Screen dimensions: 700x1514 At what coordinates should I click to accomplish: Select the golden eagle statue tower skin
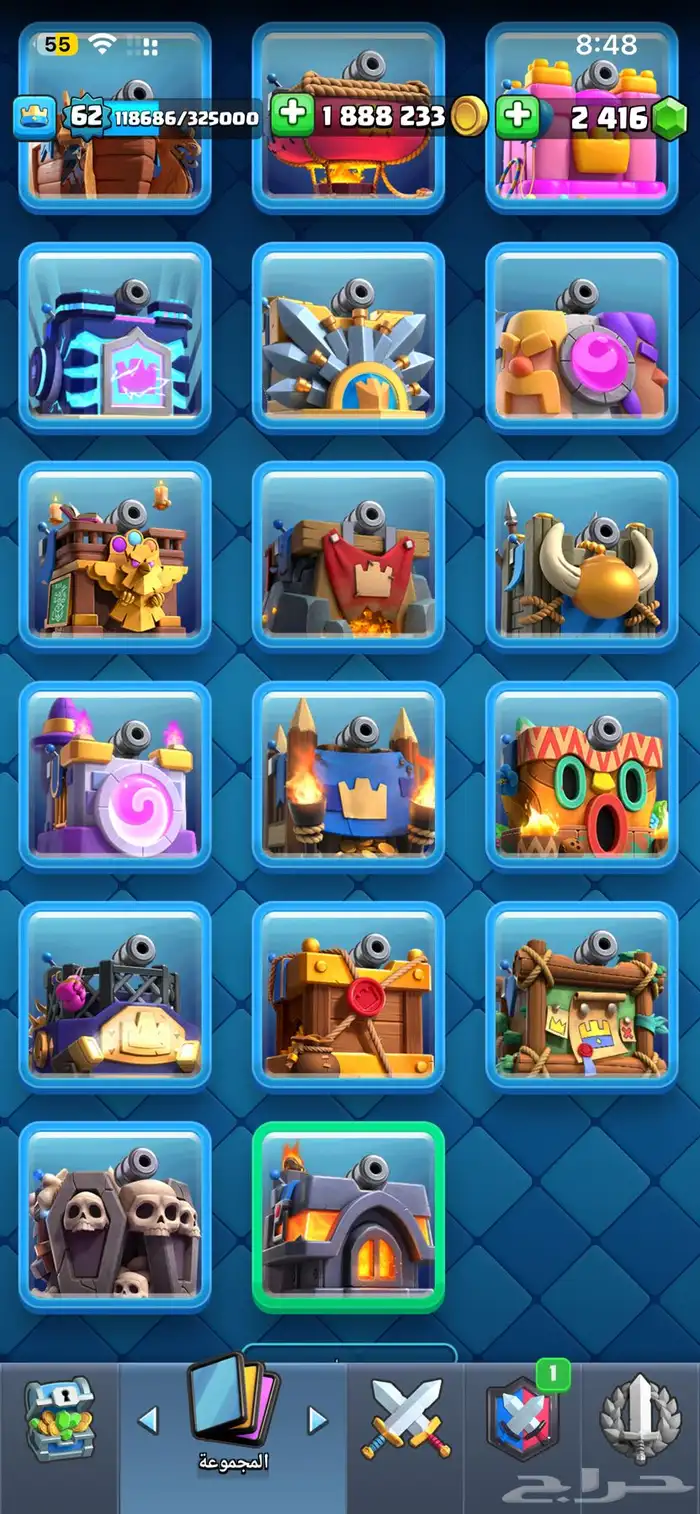tap(115, 556)
